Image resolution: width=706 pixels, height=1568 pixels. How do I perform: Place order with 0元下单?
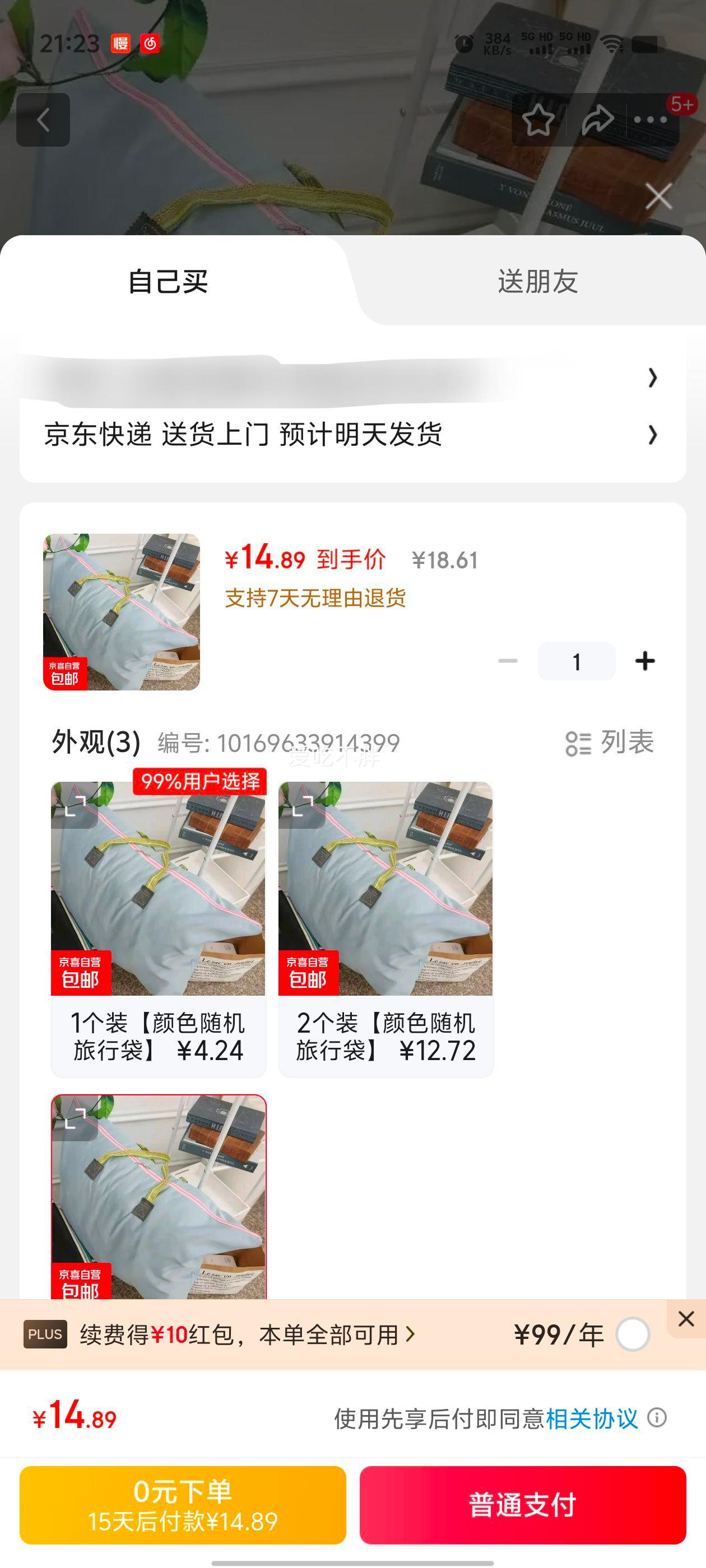coord(183,1505)
